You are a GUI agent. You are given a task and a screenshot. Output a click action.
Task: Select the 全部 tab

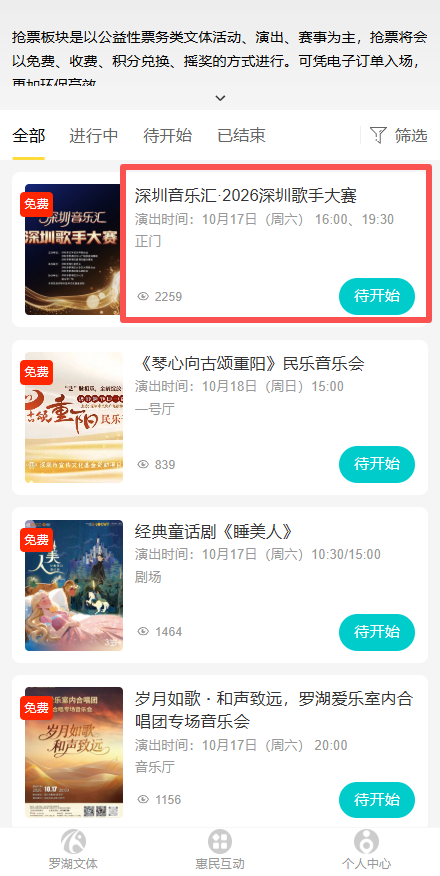(x=28, y=136)
